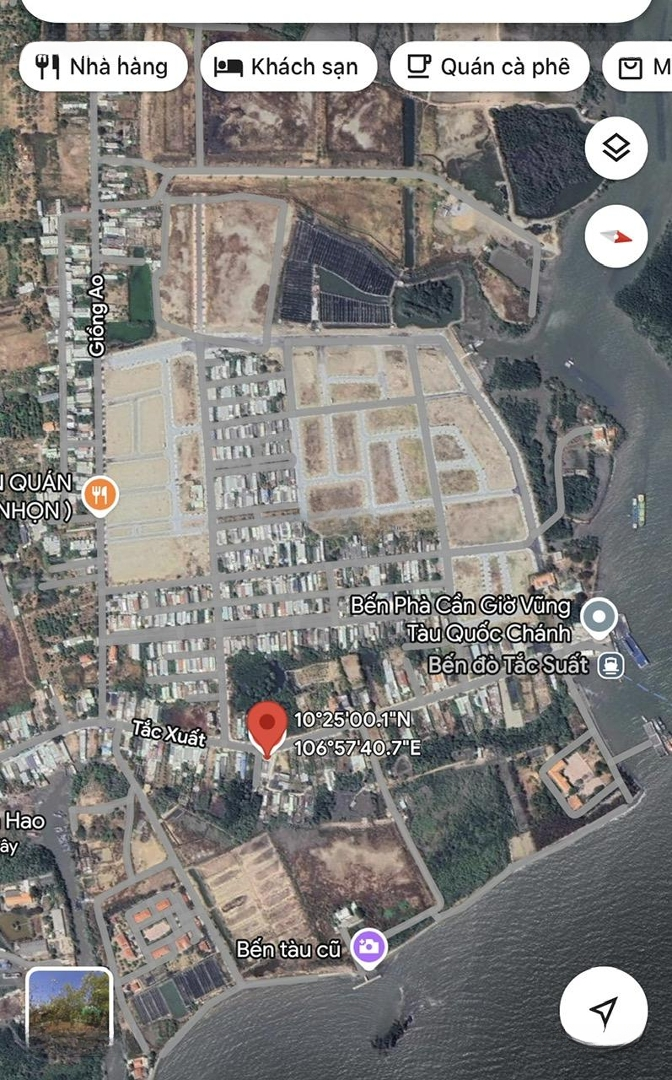
Task: Tap the search bar at top
Action: click(x=336, y=8)
